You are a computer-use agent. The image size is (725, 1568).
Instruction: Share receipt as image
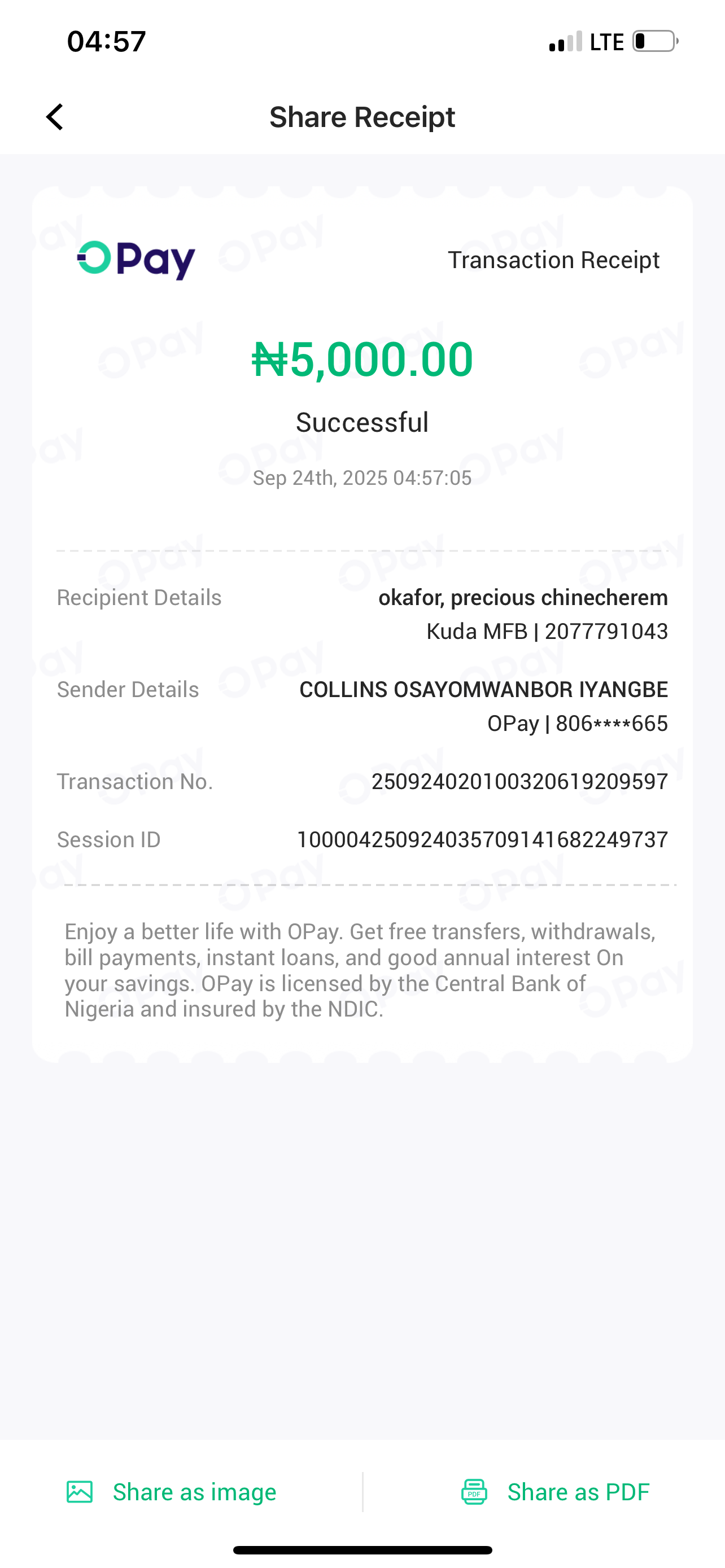coord(172,1492)
